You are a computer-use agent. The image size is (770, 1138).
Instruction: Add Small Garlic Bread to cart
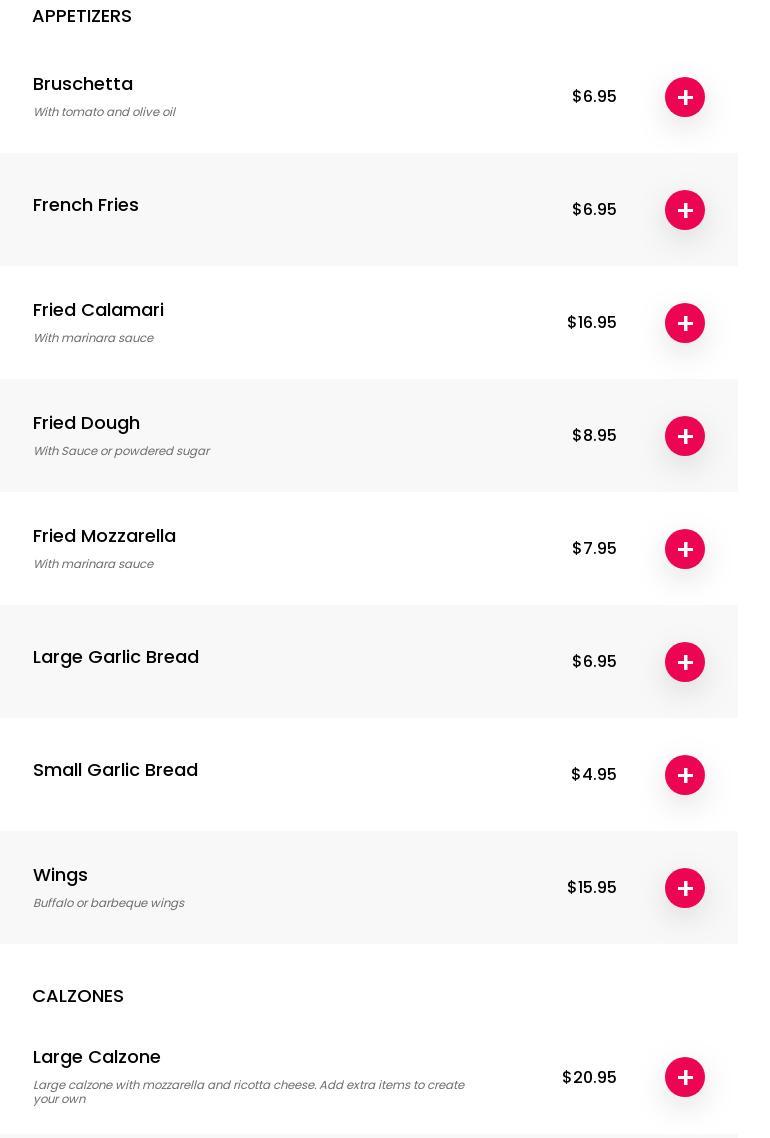tap(685, 775)
